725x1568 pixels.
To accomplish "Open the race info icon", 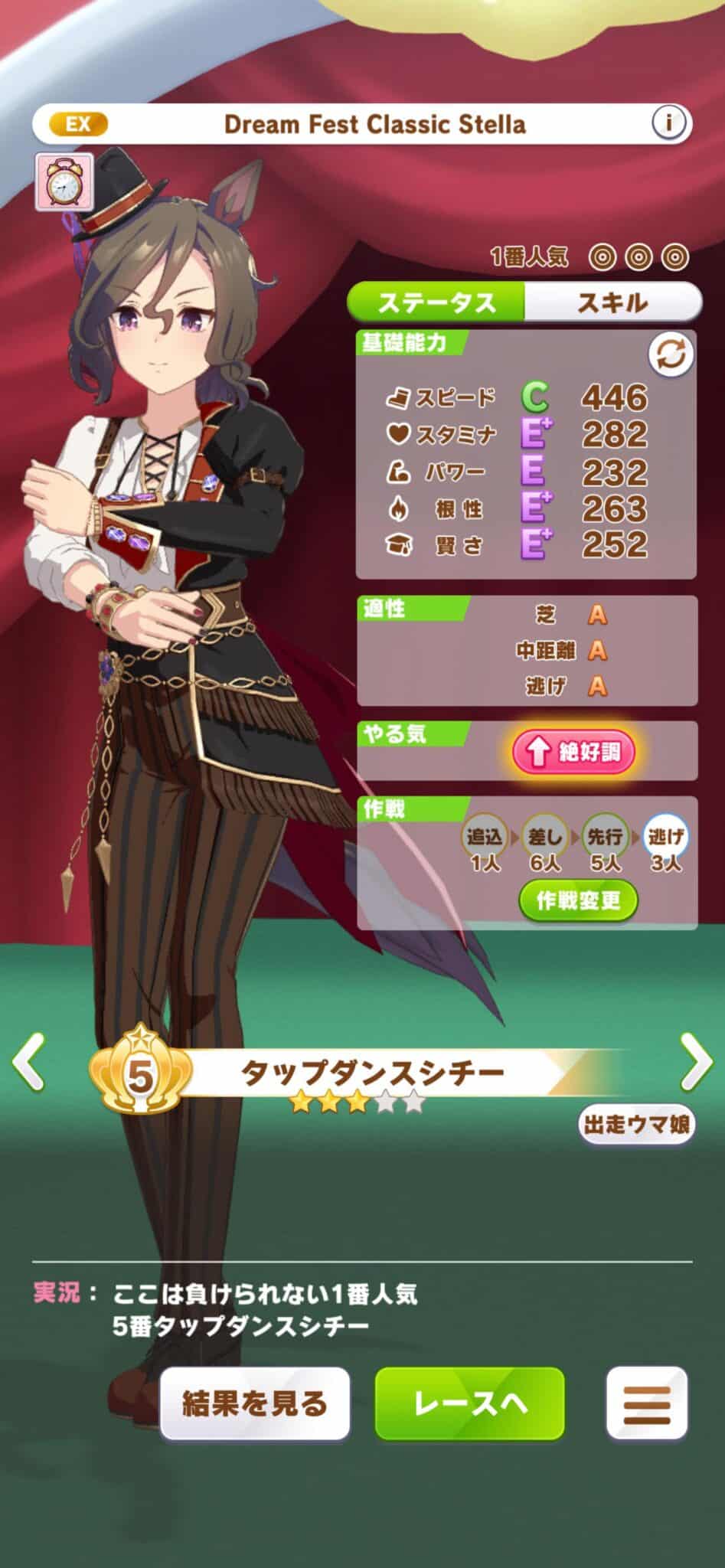I will pos(668,122).
